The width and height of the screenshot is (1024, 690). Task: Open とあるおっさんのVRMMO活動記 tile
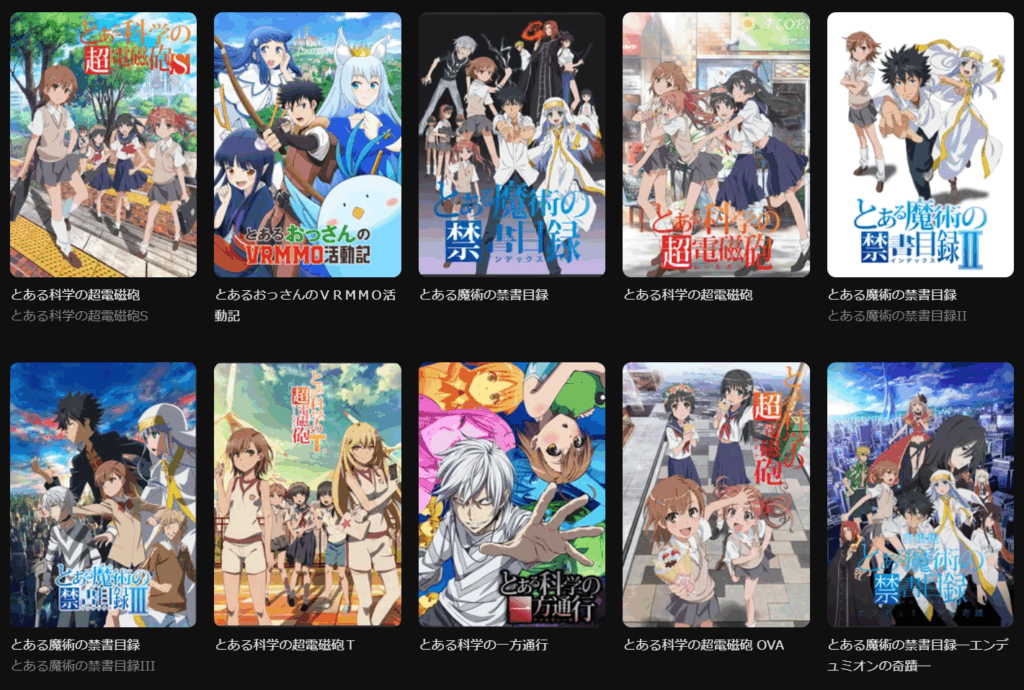307,145
